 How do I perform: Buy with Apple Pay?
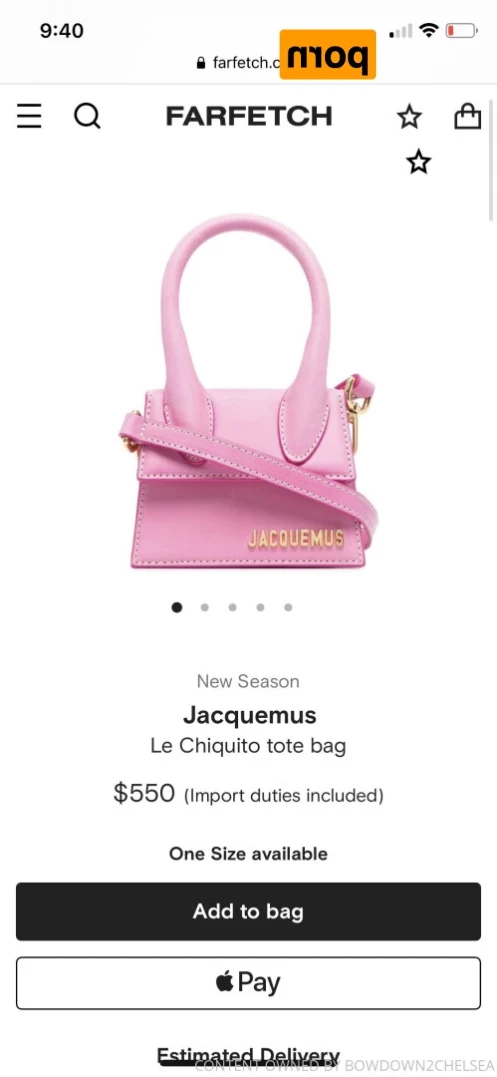click(248, 983)
